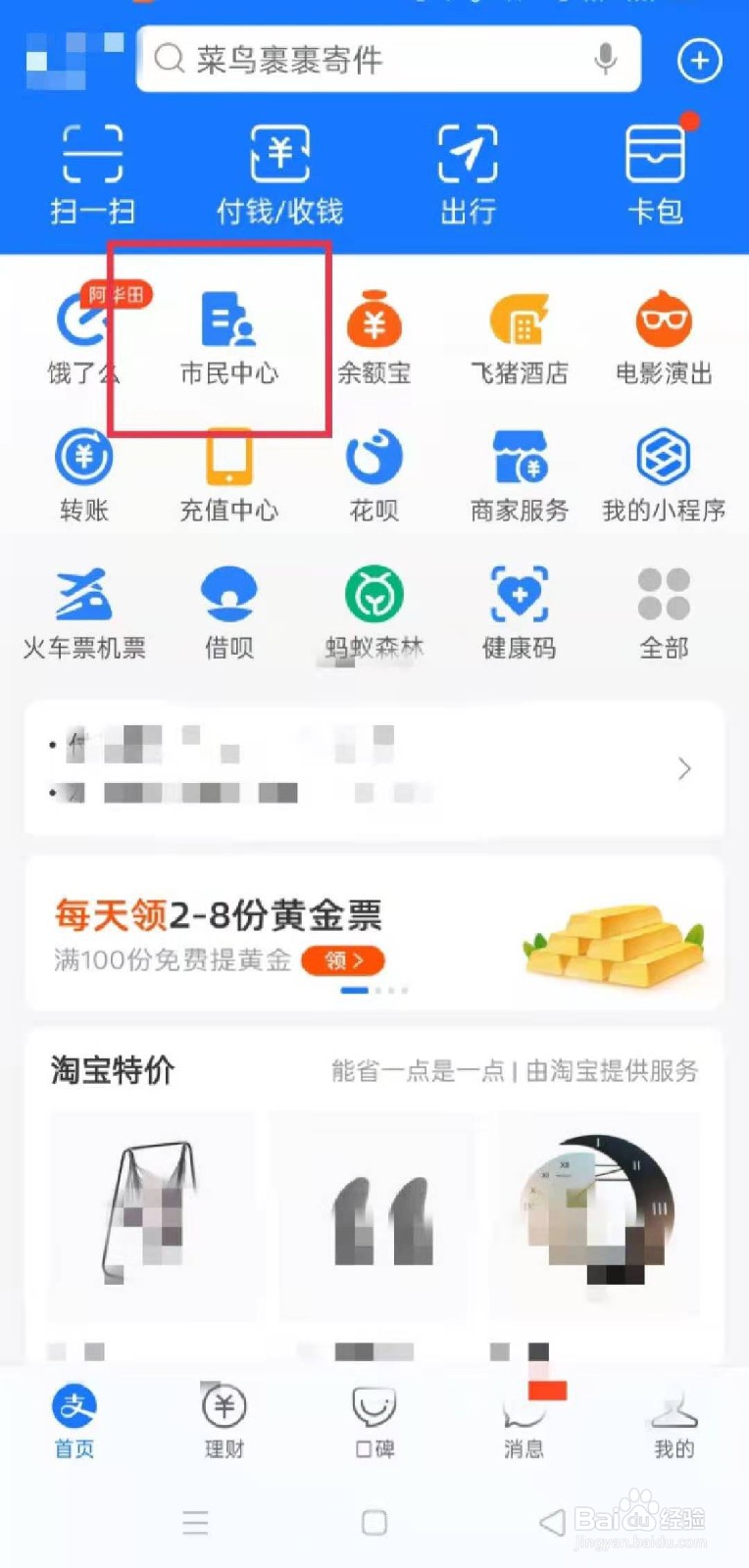Open Ant Forest (蚂蚁森林)
749x1568 pixels.
point(374,610)
